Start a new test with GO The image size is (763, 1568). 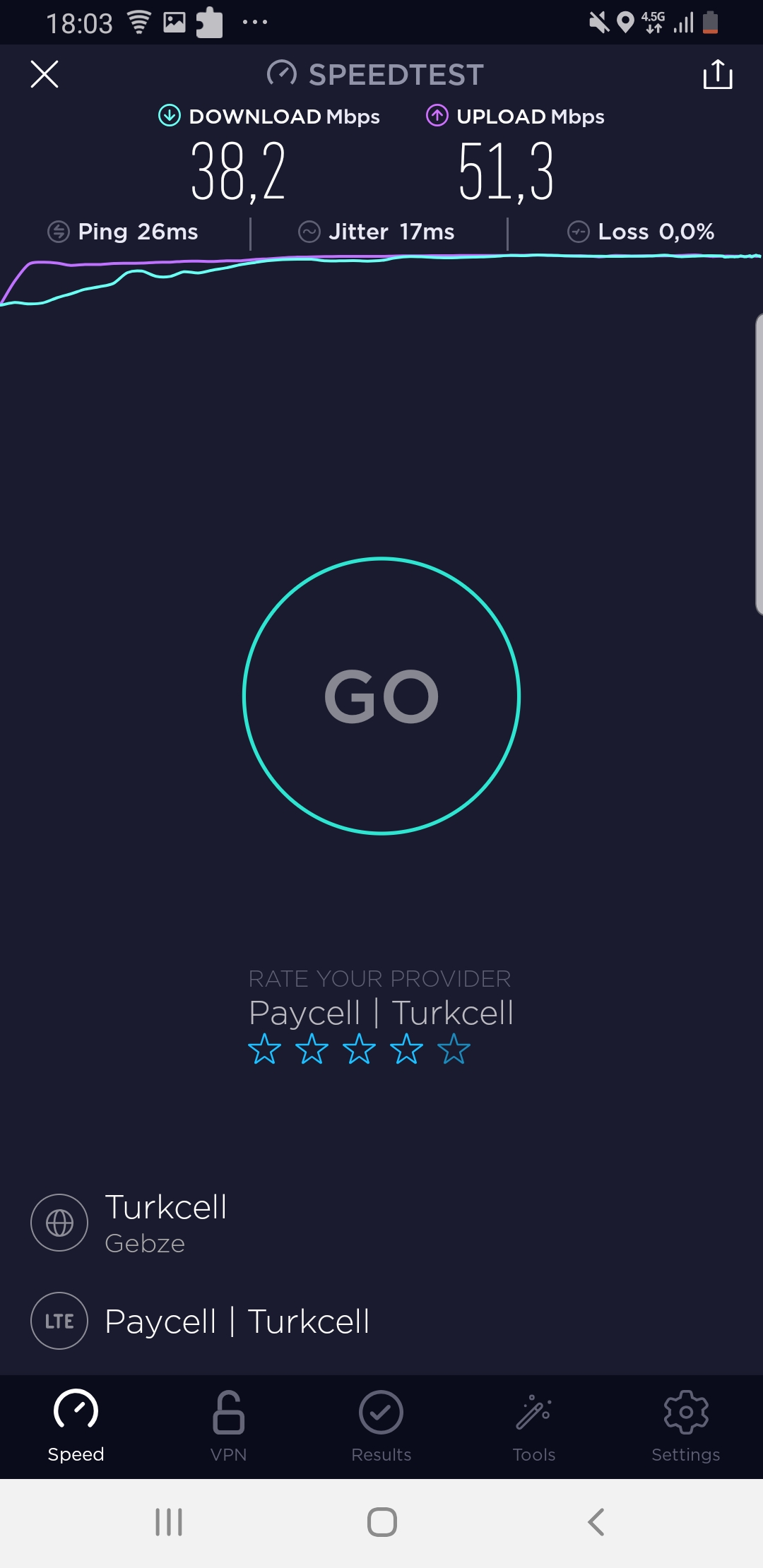click(381, 696)
